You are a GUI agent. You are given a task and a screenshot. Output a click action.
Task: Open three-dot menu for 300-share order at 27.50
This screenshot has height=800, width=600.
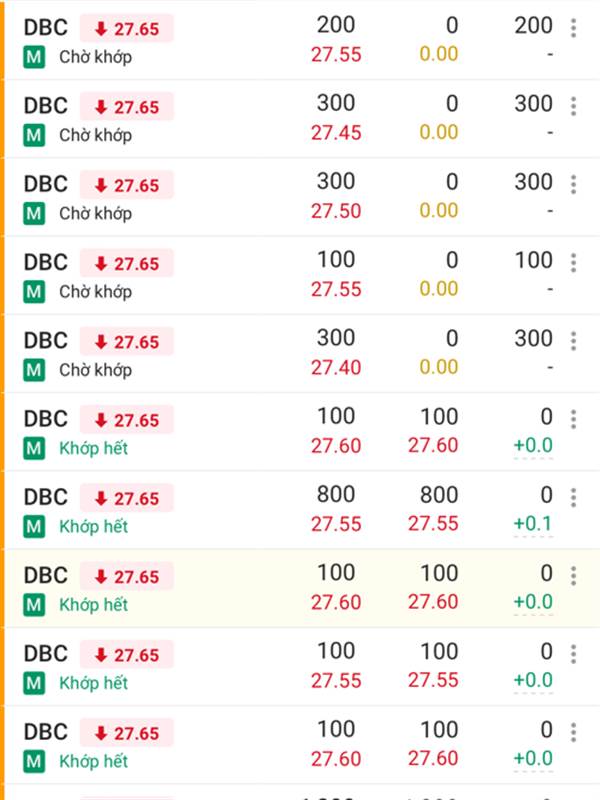tap(573, 184)
